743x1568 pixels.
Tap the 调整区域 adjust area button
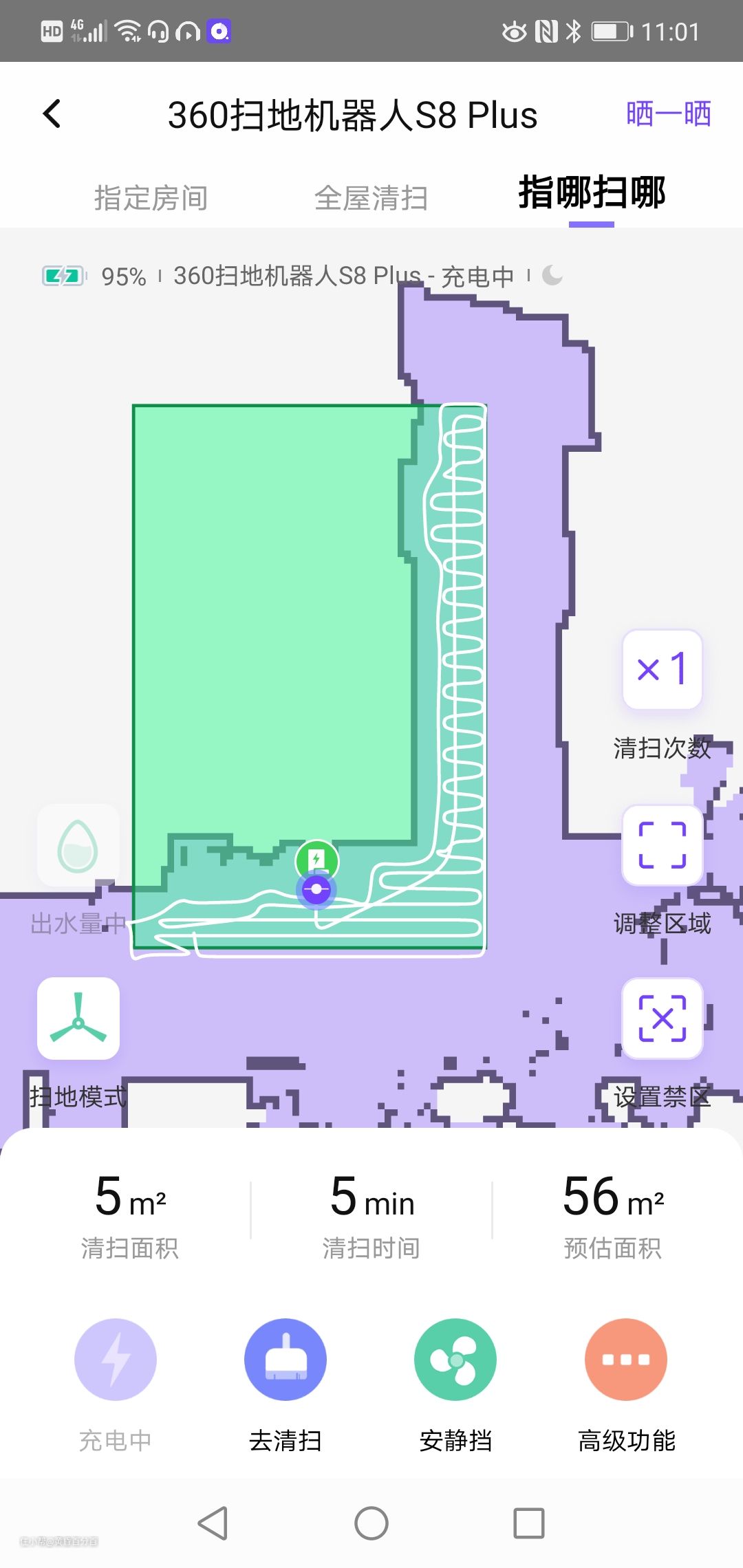coord(662,845)
